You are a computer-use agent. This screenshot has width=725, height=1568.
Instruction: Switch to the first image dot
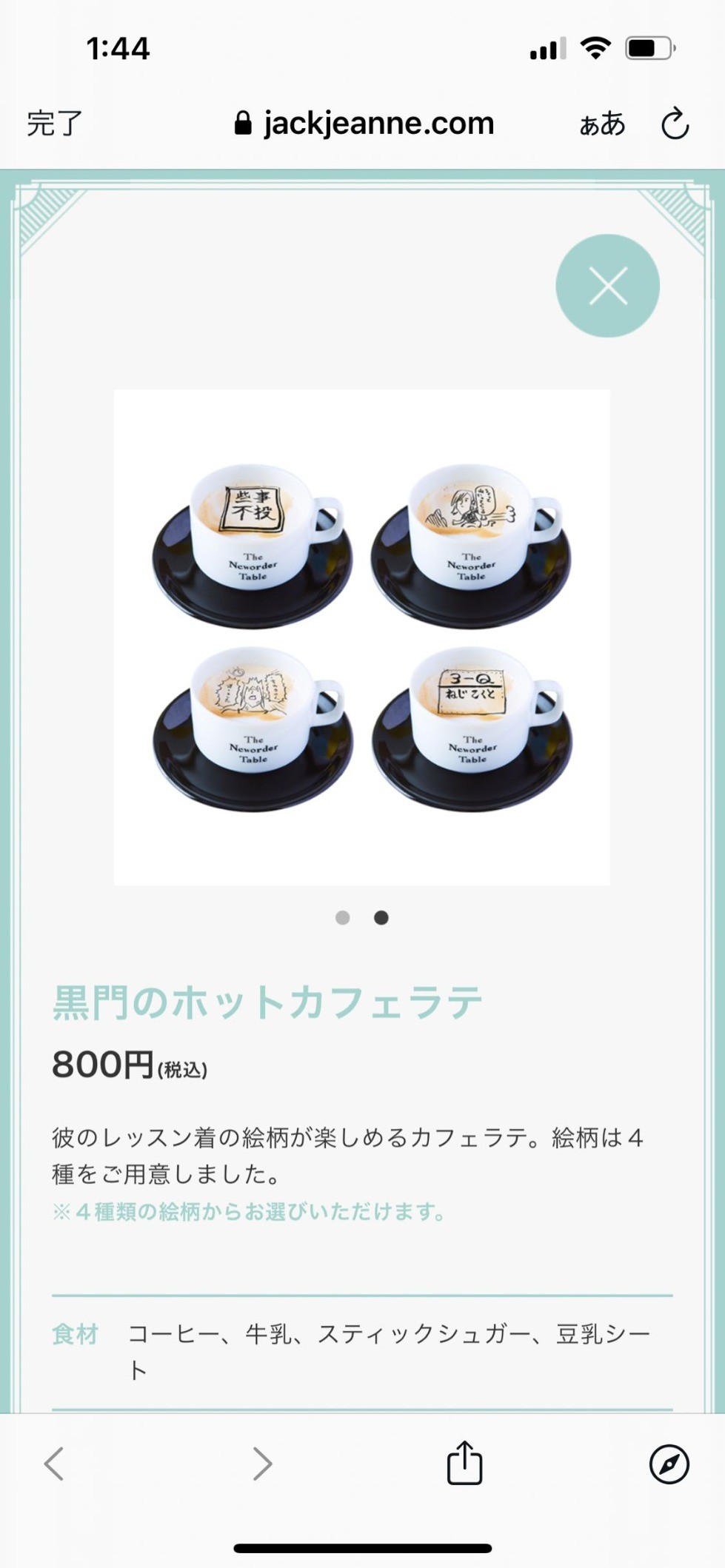(342, 918)
